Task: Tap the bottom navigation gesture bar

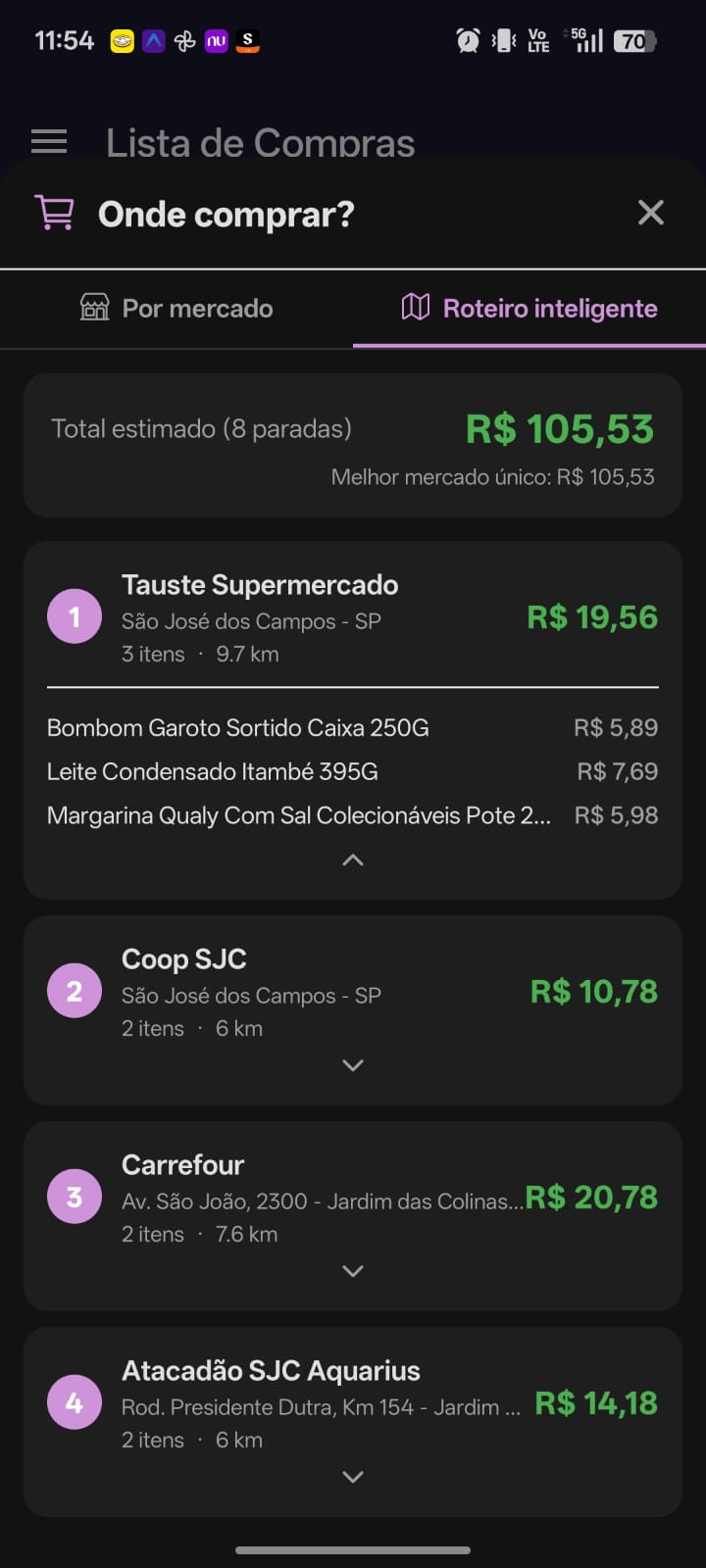Action: click(x=353, y=1550)
